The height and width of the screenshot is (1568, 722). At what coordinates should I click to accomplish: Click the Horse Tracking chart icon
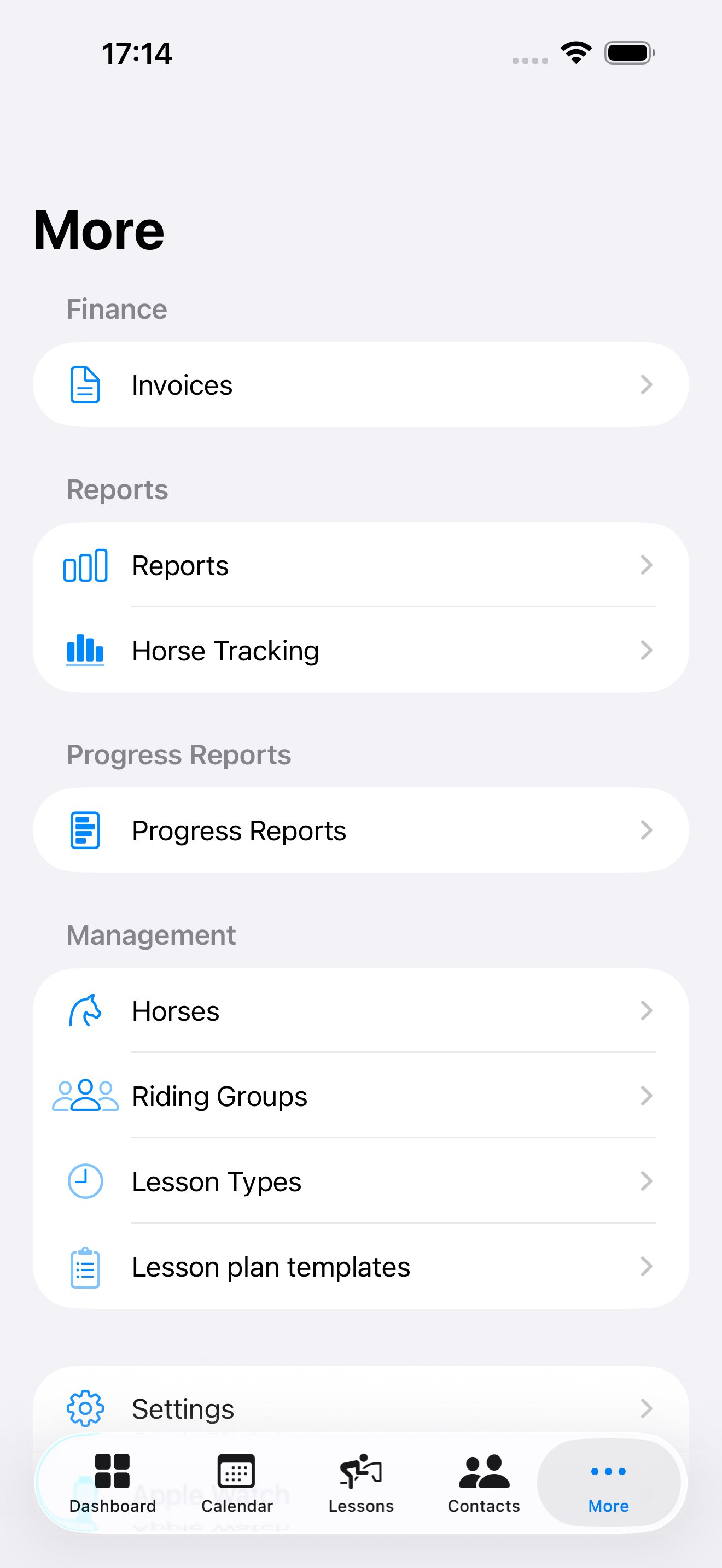click(85, 650)
